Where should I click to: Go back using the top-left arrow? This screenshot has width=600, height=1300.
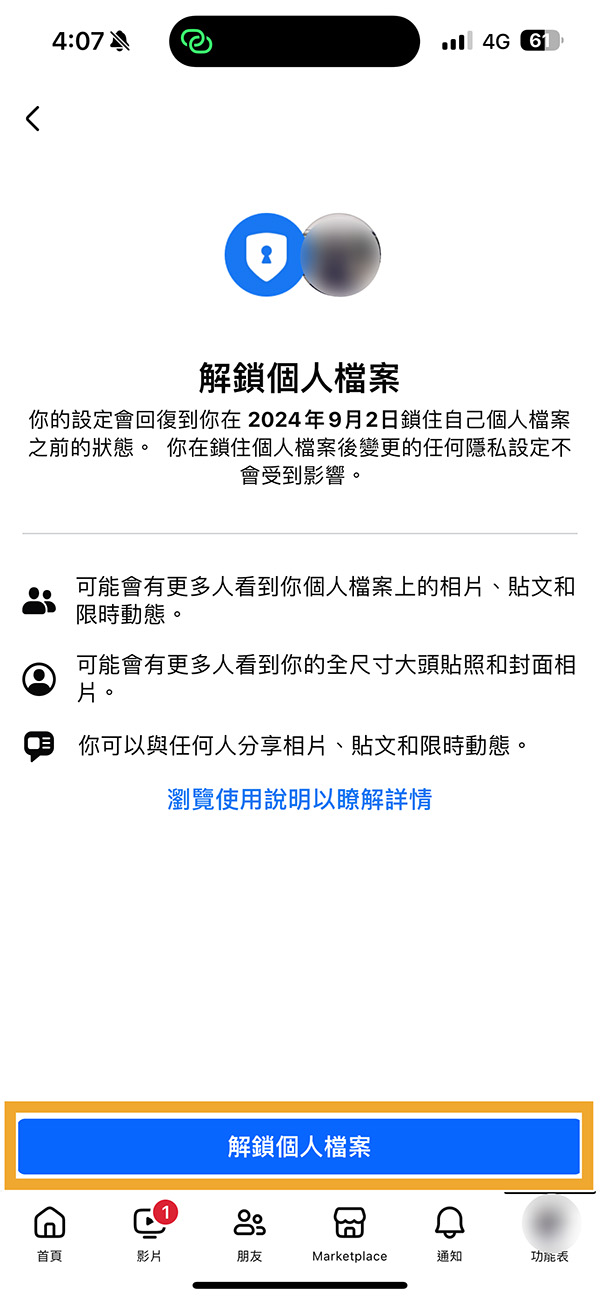tap(33, 119)
